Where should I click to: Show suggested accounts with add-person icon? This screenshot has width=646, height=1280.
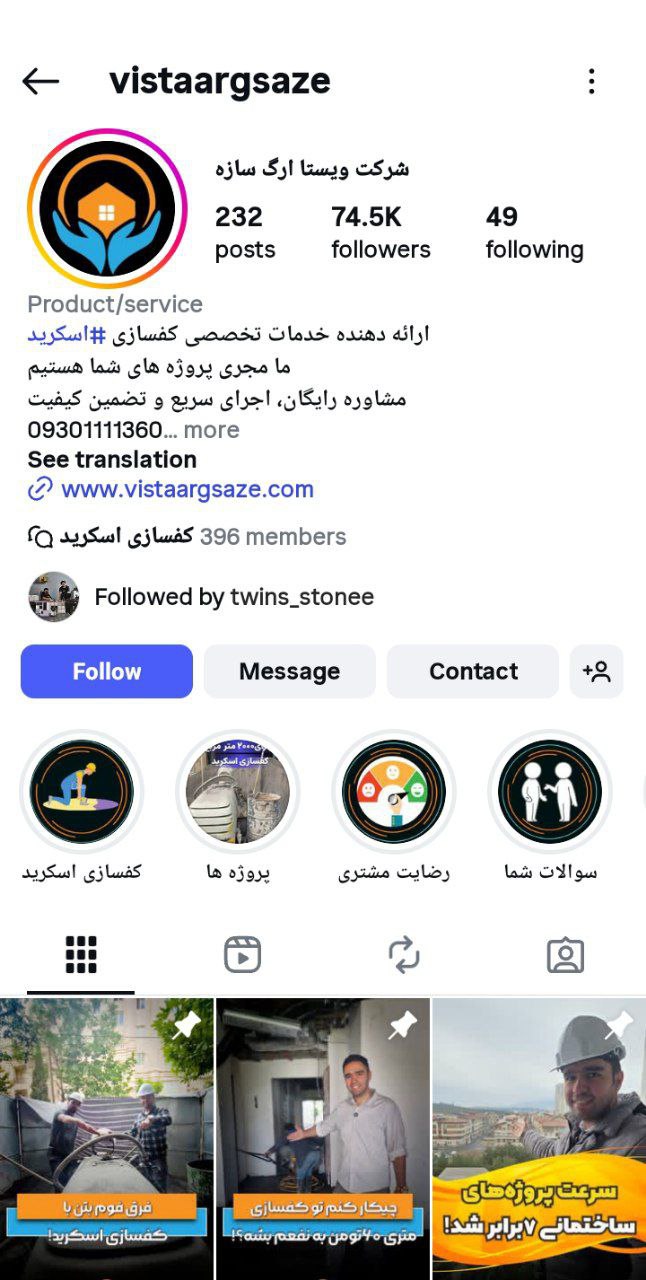click(597, 671)
